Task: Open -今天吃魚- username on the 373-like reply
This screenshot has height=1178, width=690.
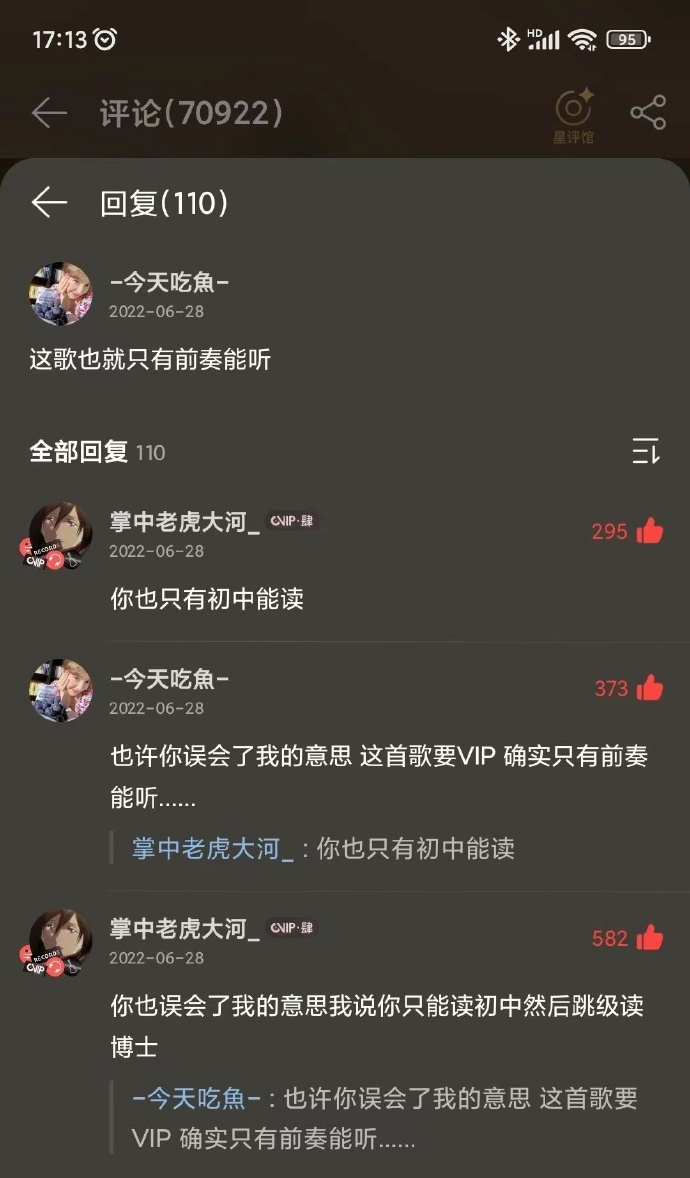Action: pyautogui.click(x=170, y=679)
